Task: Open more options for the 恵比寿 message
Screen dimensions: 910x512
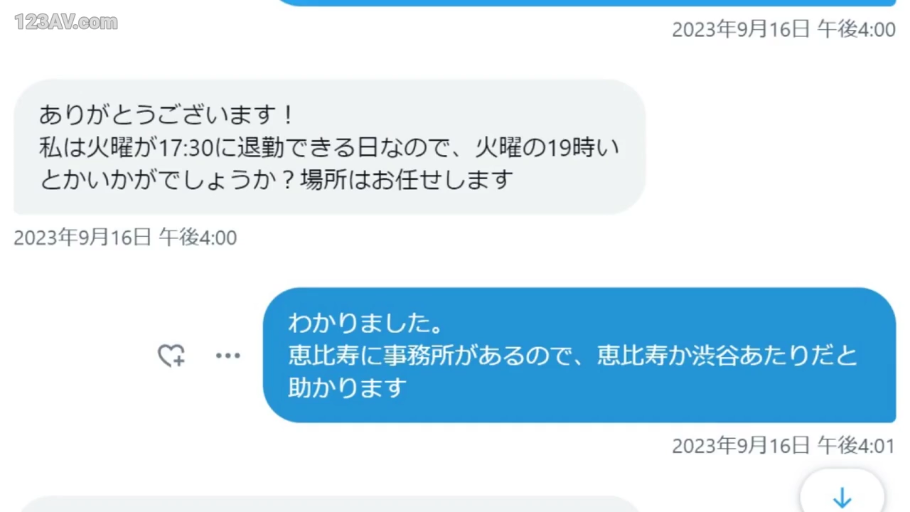Action: [x=228, y=355]
